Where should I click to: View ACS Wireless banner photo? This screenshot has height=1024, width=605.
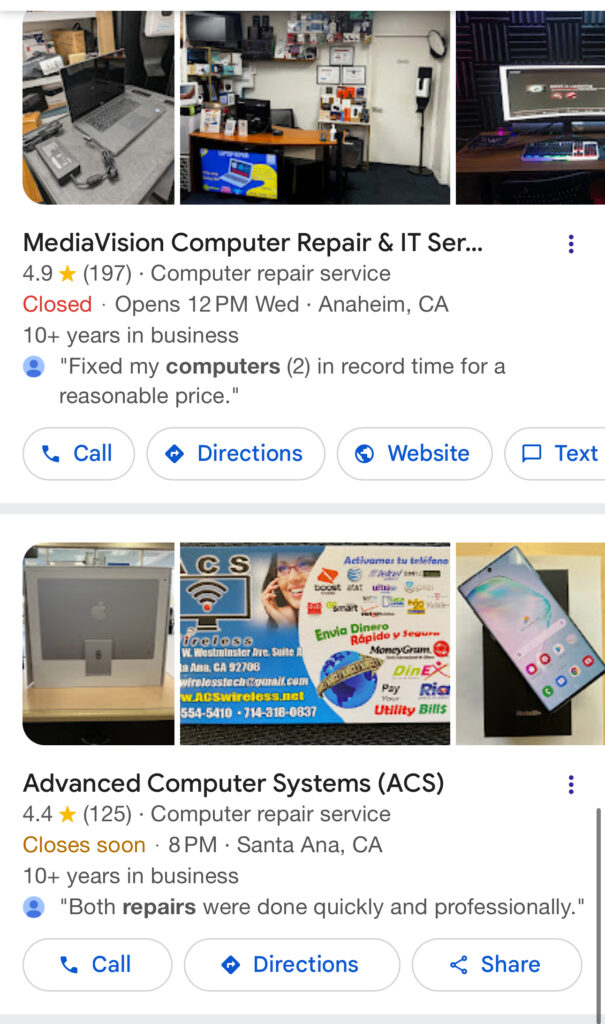point(314,644)
